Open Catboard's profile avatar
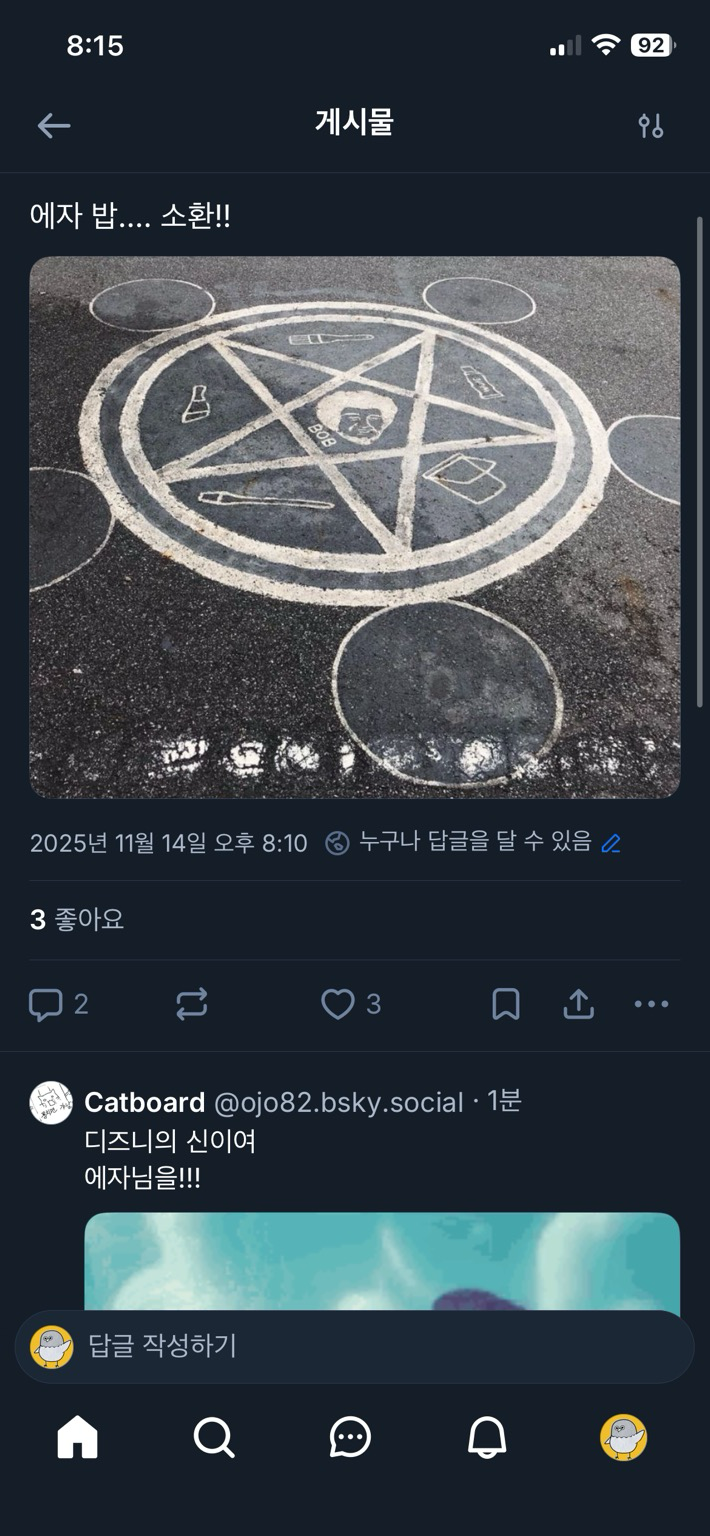Screen dimensions: 710x1536 [51, 1102]
